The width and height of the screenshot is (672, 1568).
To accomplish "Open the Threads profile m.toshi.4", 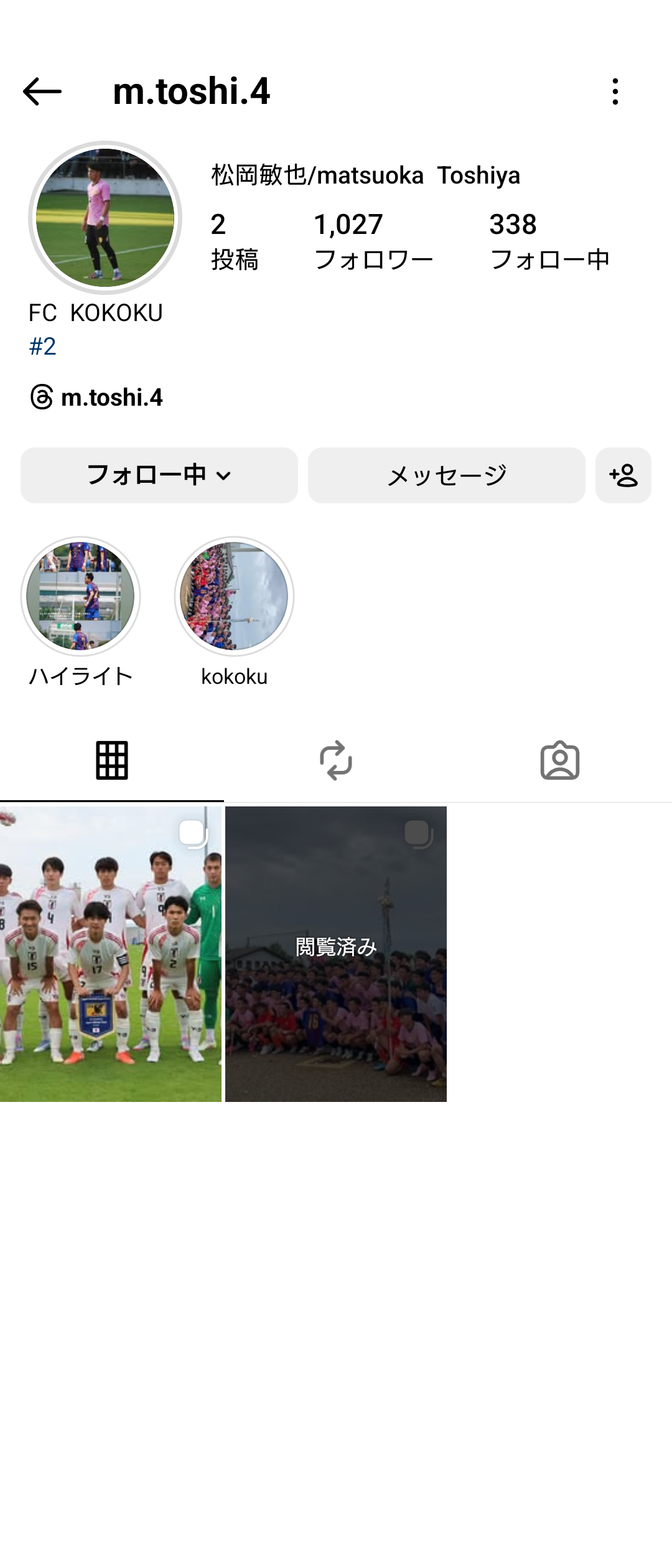I will pyautogui.click(x=97, y=397).
